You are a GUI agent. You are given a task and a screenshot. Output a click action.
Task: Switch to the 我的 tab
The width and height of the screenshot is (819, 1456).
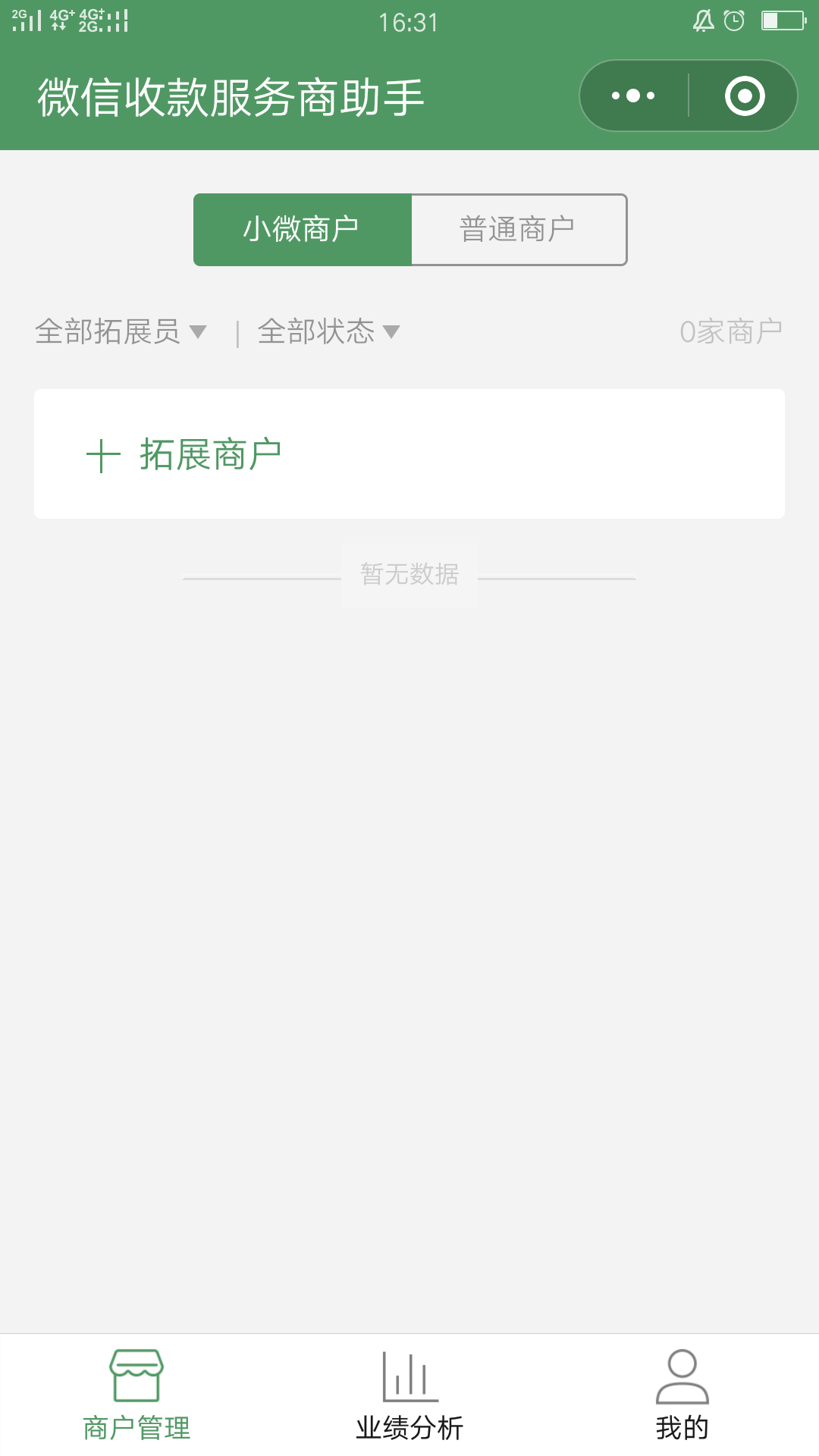click(682, 1395)
